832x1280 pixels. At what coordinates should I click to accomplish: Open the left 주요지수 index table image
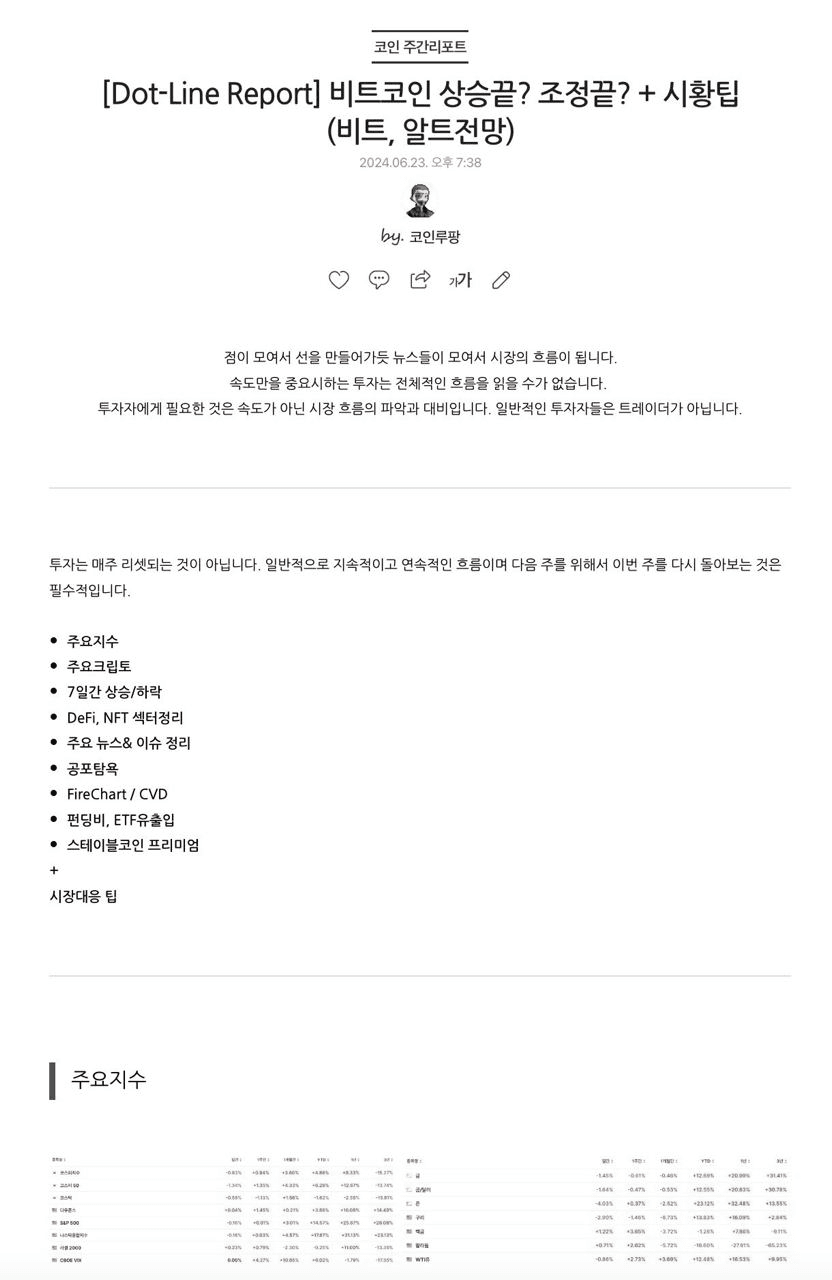[222, 1209]
